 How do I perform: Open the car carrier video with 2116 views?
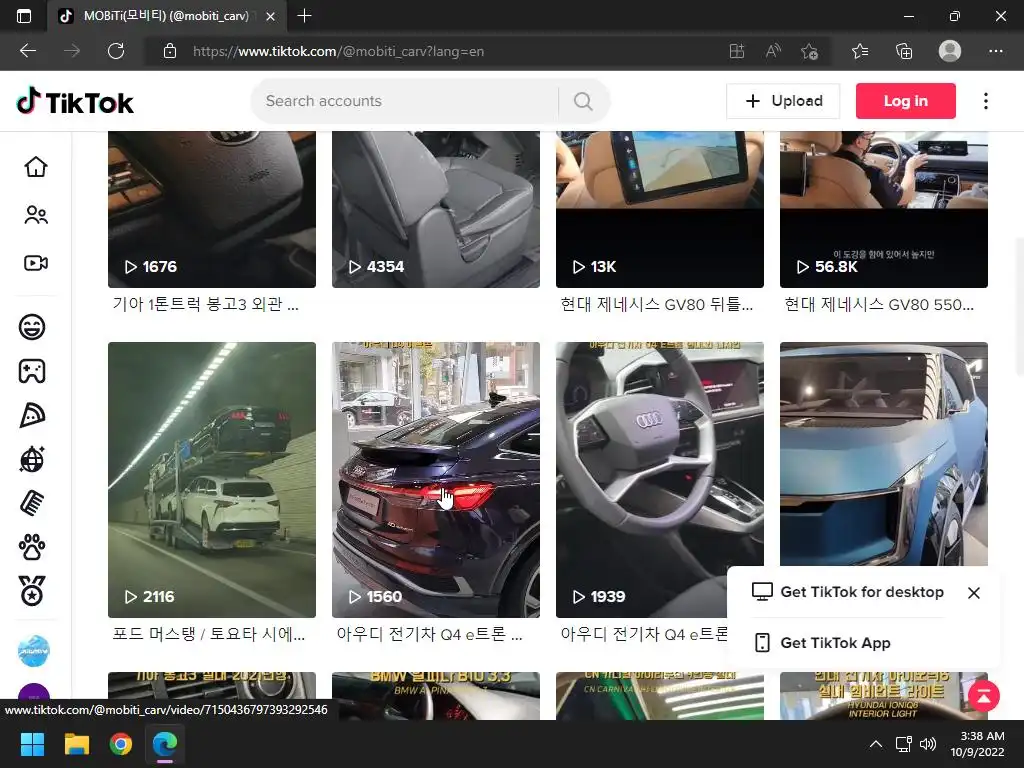(211, 480)
